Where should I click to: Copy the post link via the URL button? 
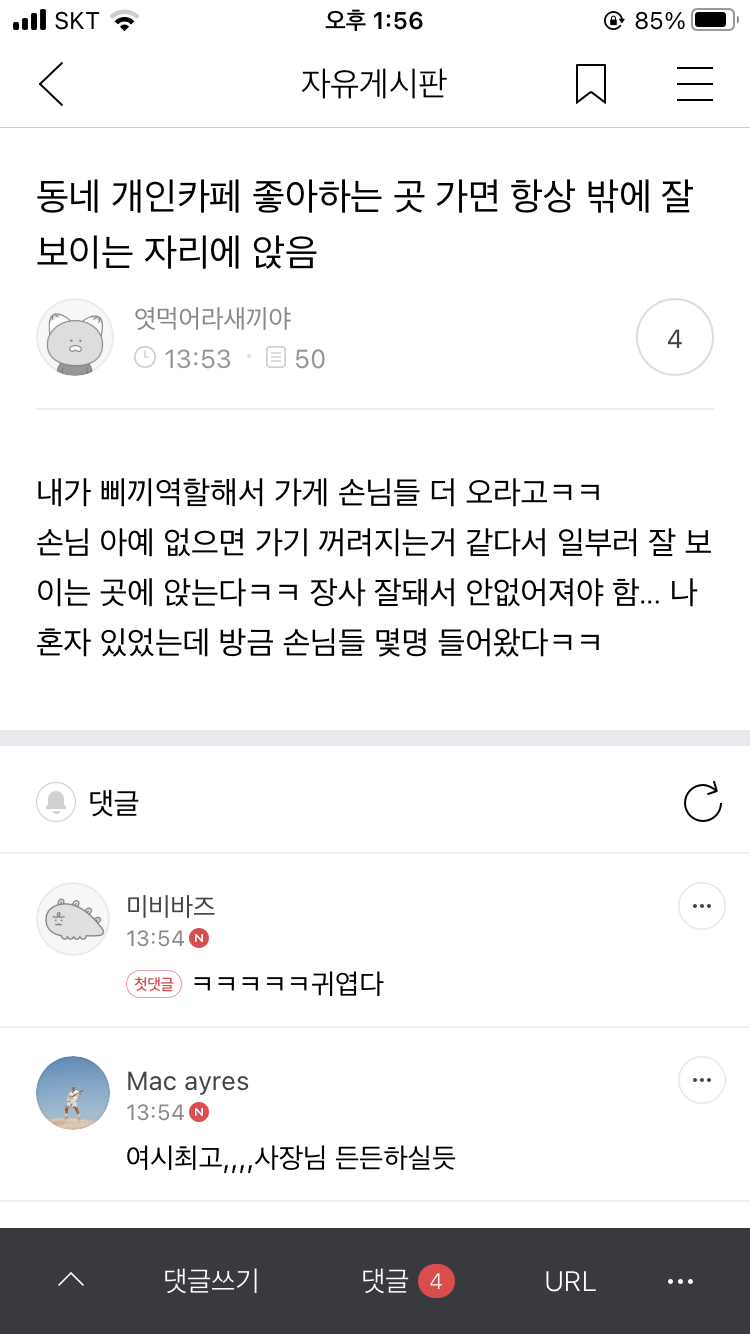coord(568,1281)
